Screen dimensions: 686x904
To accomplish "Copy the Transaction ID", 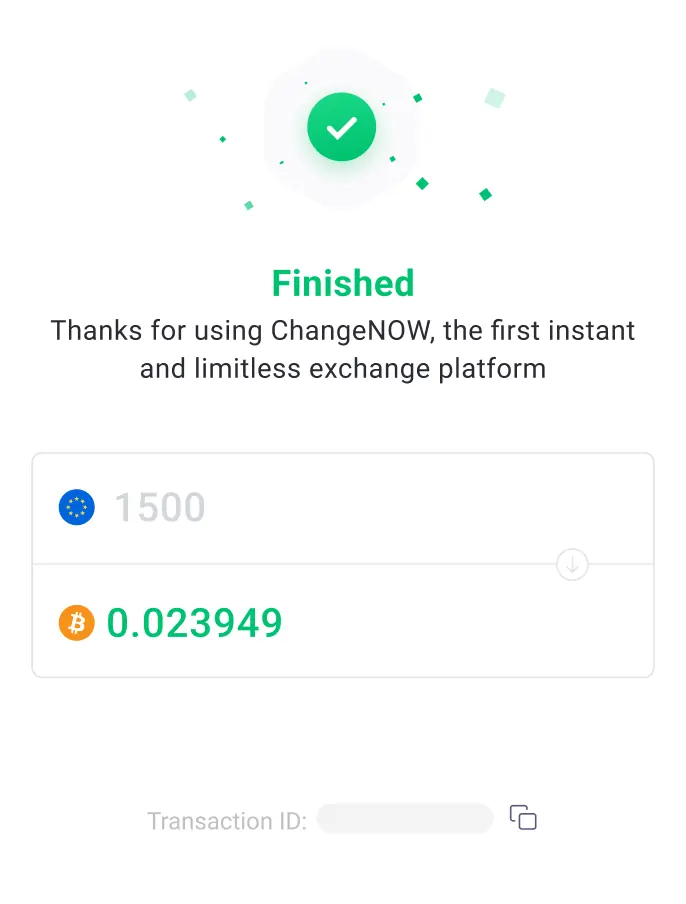I will point(523,818).
